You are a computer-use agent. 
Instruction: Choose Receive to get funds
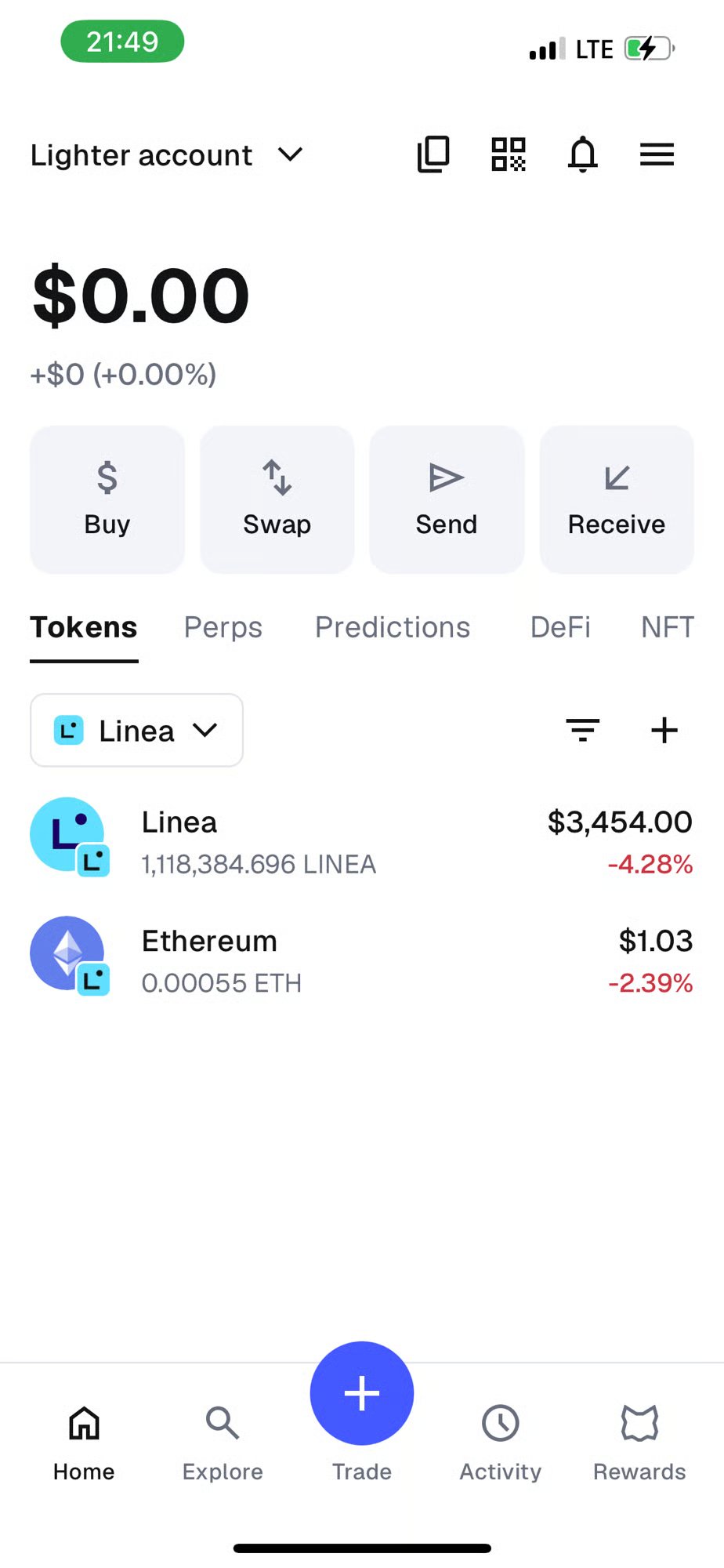617,499
